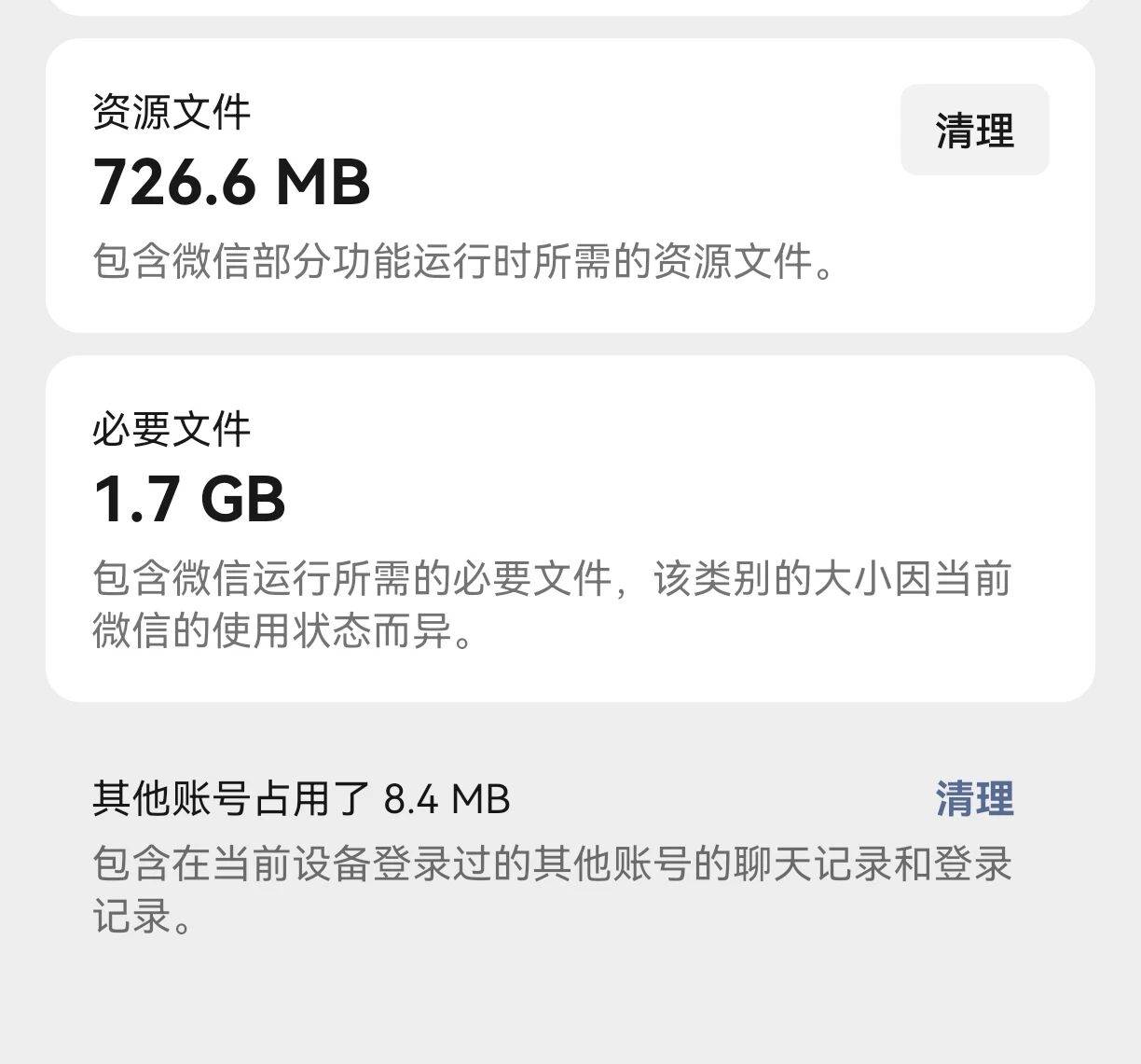This screenshot has width=1141, height=1064.
Task: Tap 清理 button for 资源文件
Action: [974, 130]
